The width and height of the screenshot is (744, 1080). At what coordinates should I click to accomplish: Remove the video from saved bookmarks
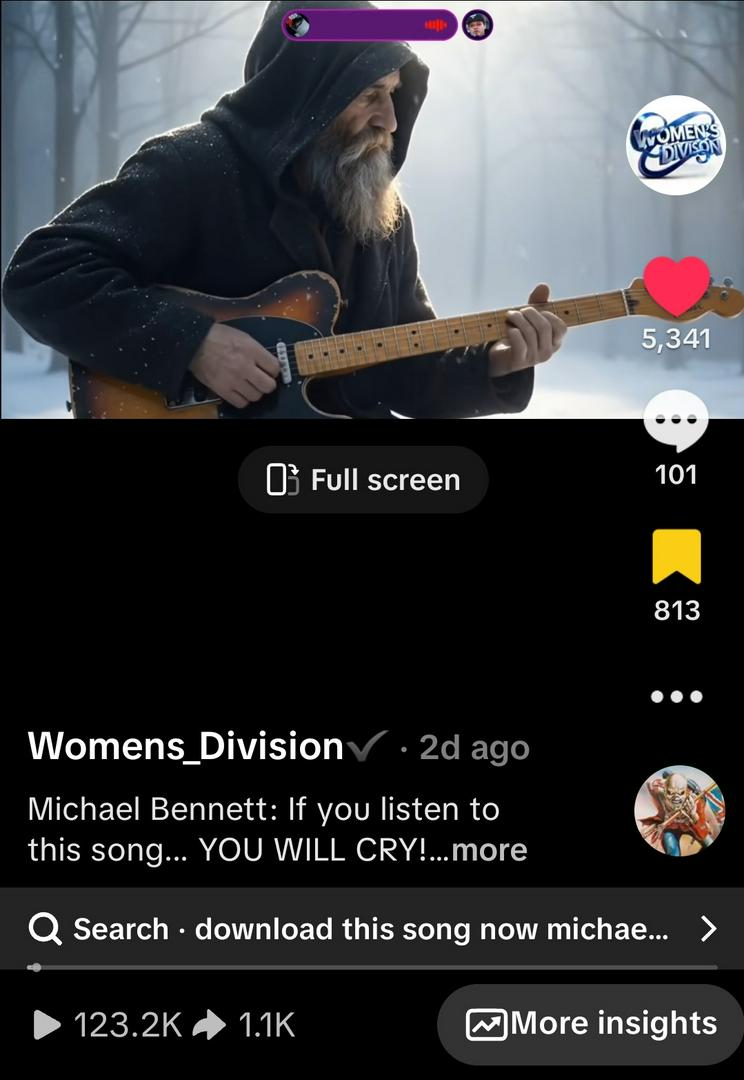[676, 557]
